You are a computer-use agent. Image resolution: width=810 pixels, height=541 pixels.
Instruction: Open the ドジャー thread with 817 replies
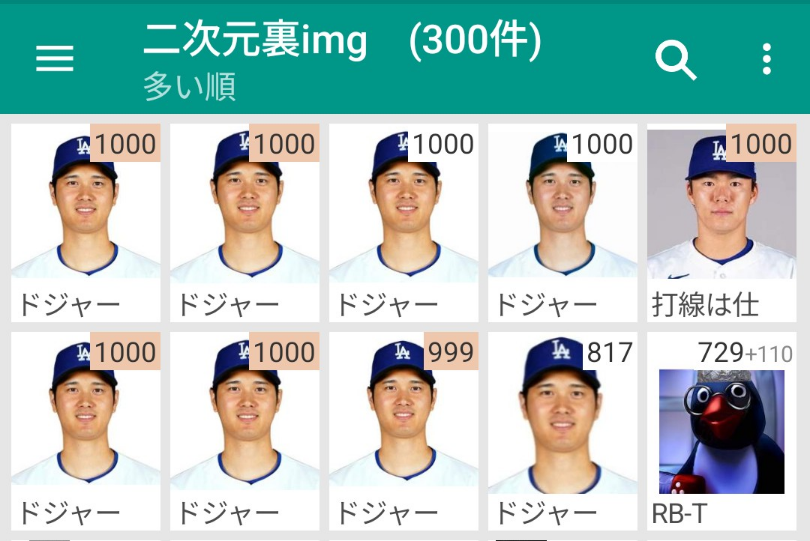[562, 430]
